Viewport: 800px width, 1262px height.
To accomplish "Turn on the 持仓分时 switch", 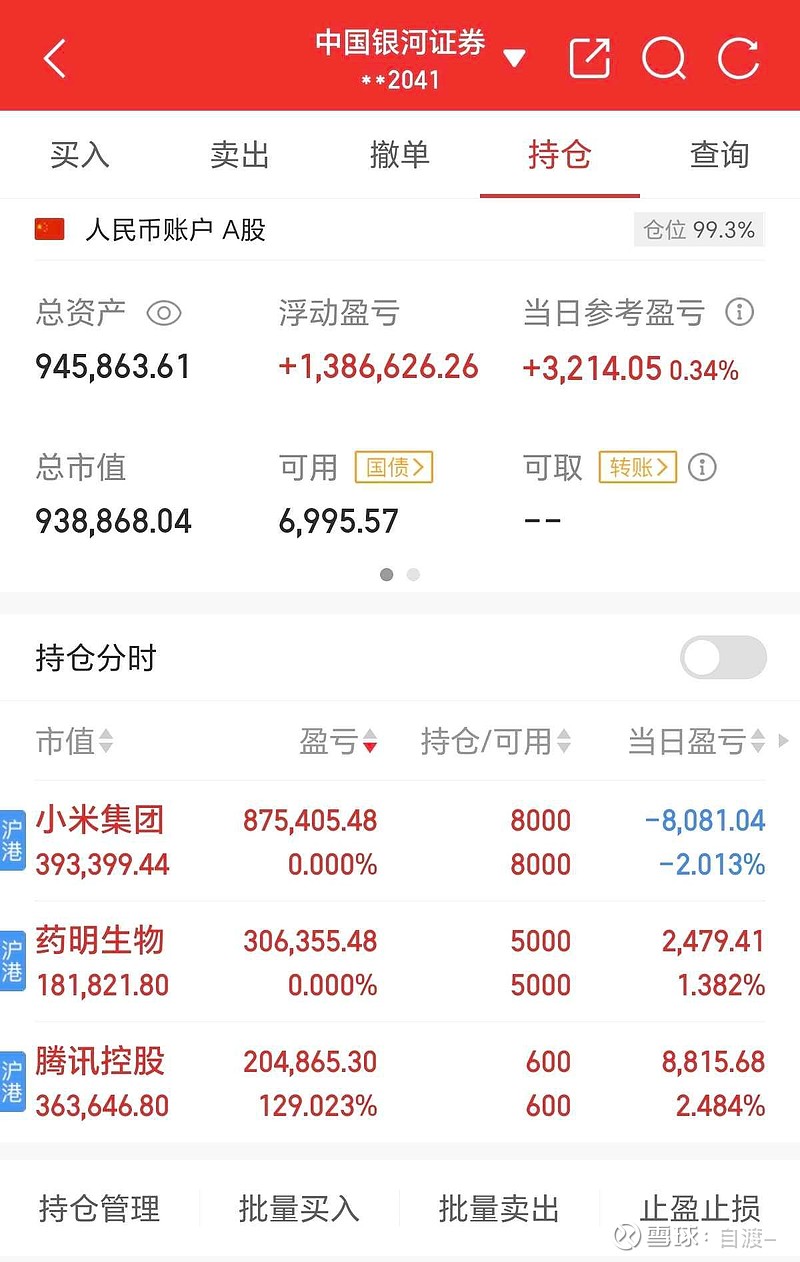I will point(722,659).
